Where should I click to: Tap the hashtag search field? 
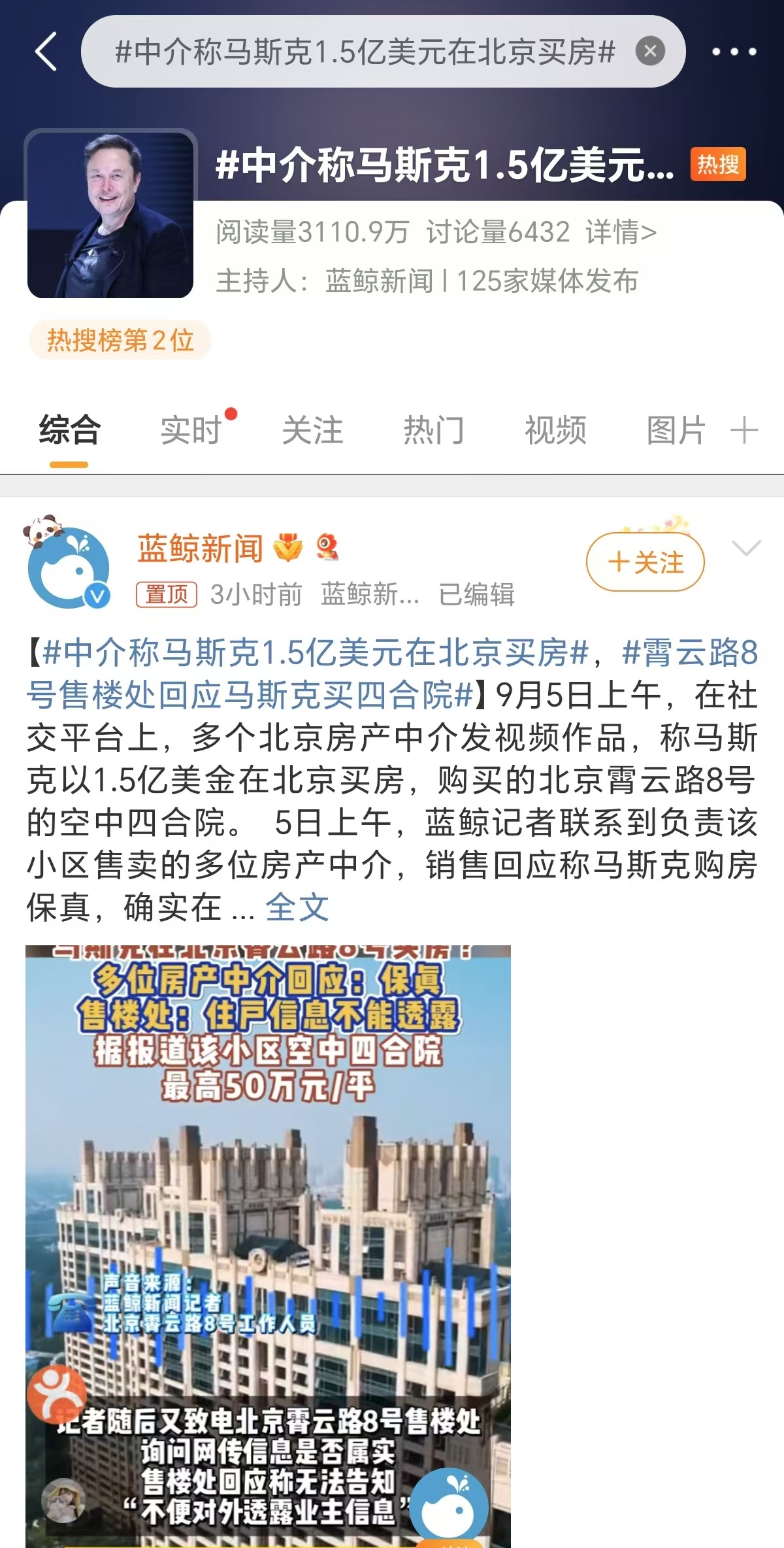[365, 52]
